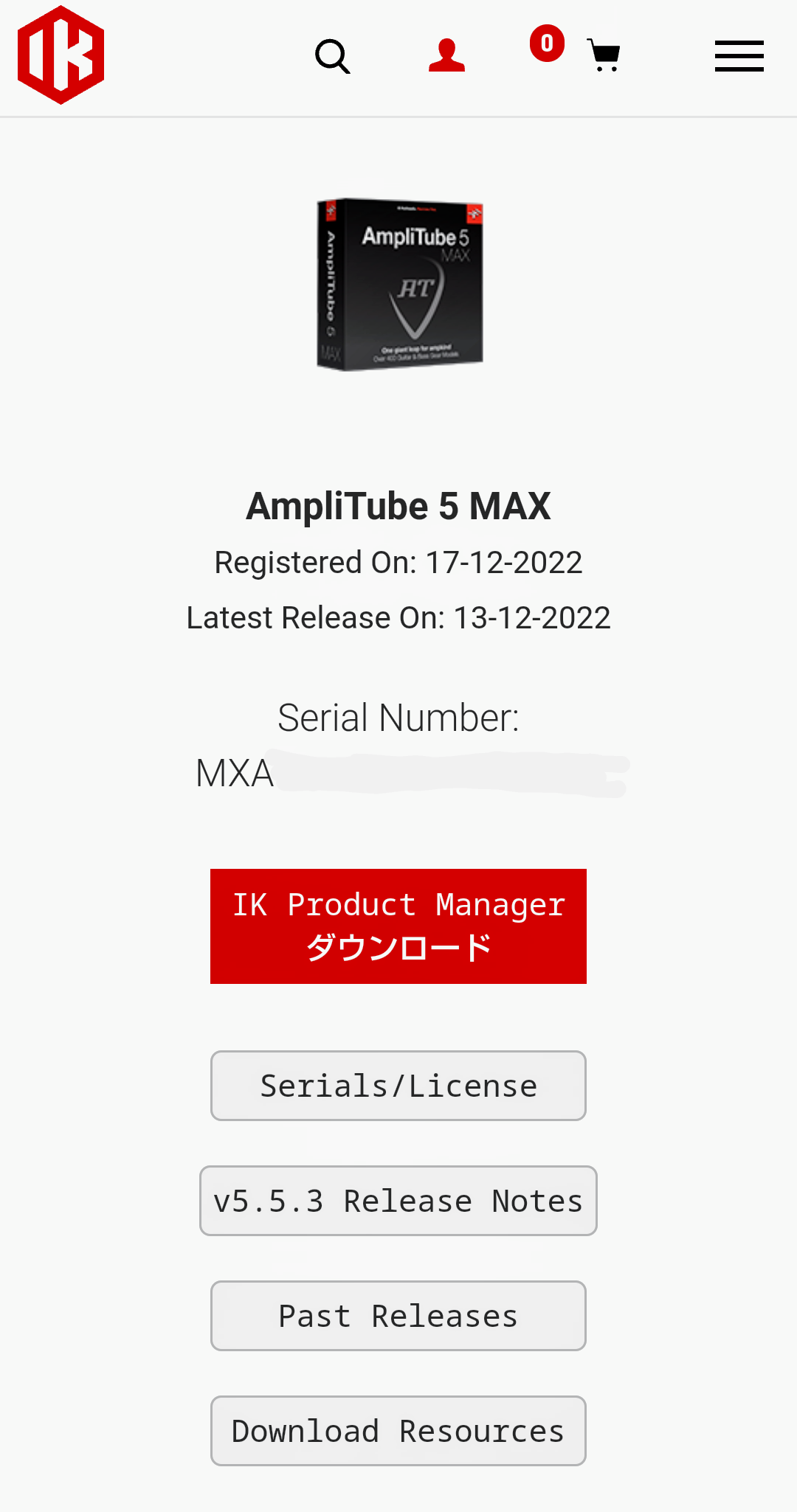Open Past Releases
797x1512 pixels.
(398, 1315)
